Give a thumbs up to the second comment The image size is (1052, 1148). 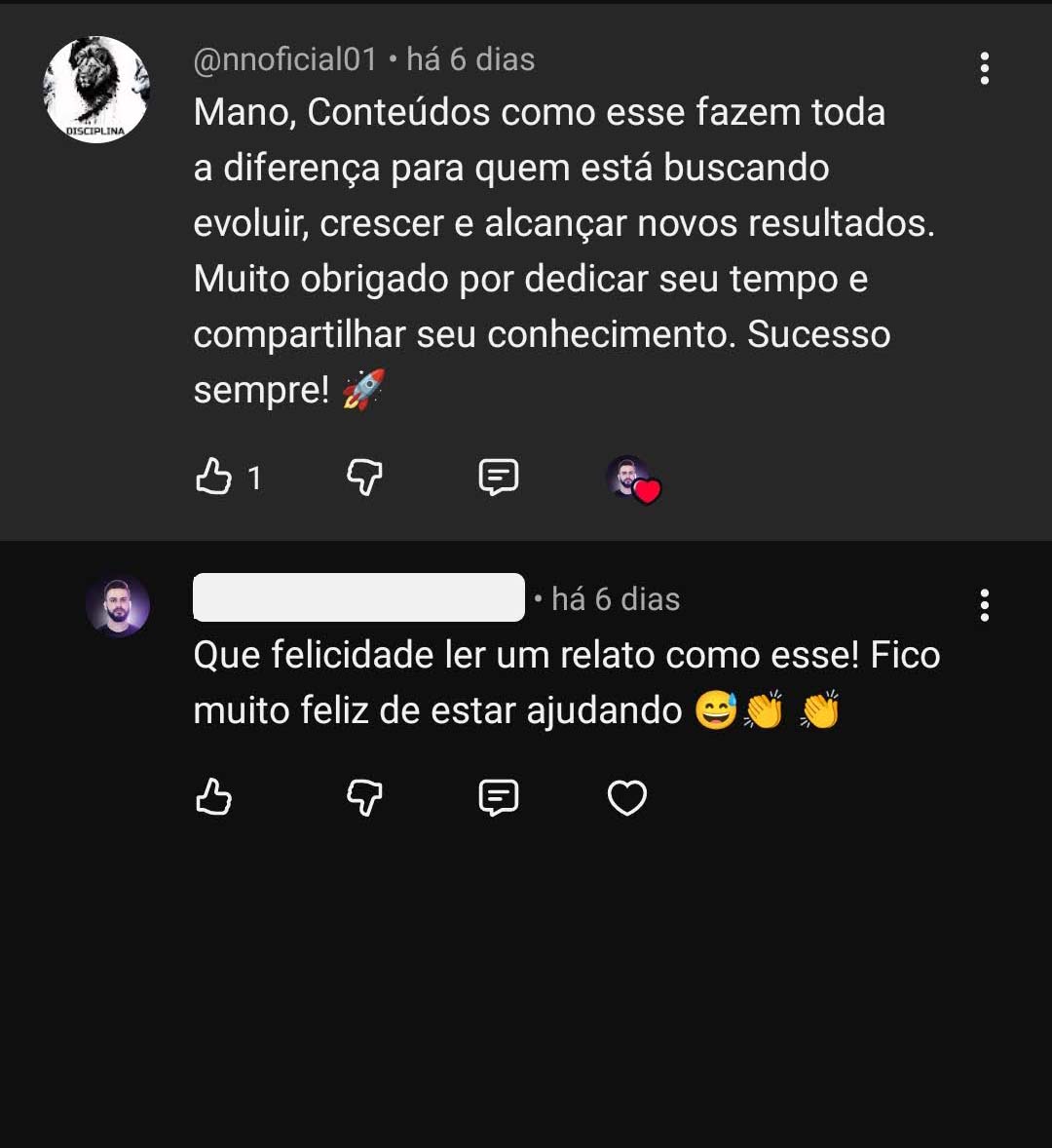point(215,796)
